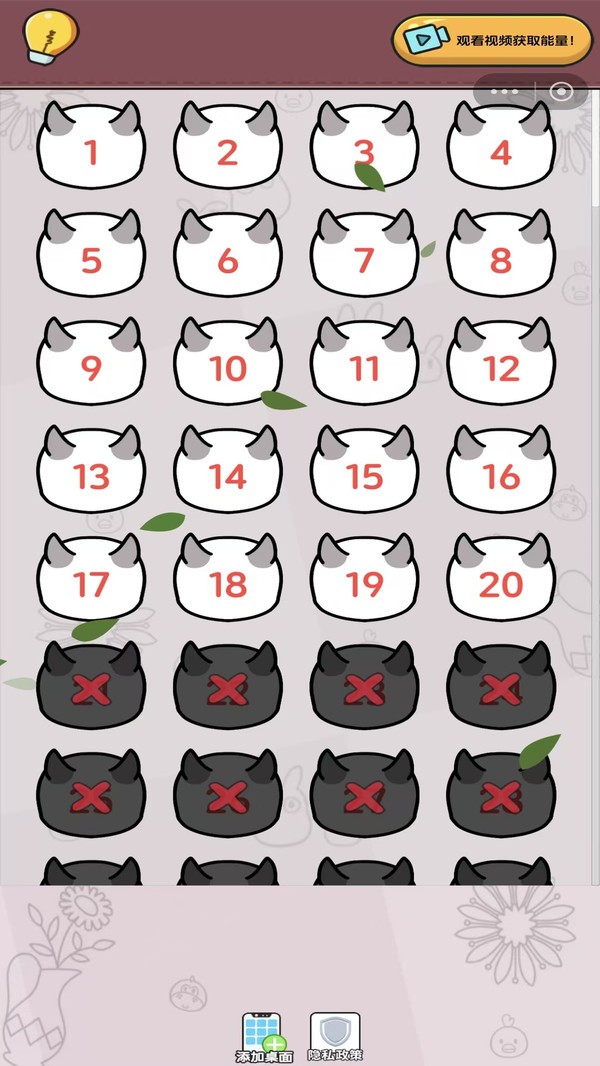Choose level 15
The width and height of the screenshot is (600, 1066).
(364, 469)
